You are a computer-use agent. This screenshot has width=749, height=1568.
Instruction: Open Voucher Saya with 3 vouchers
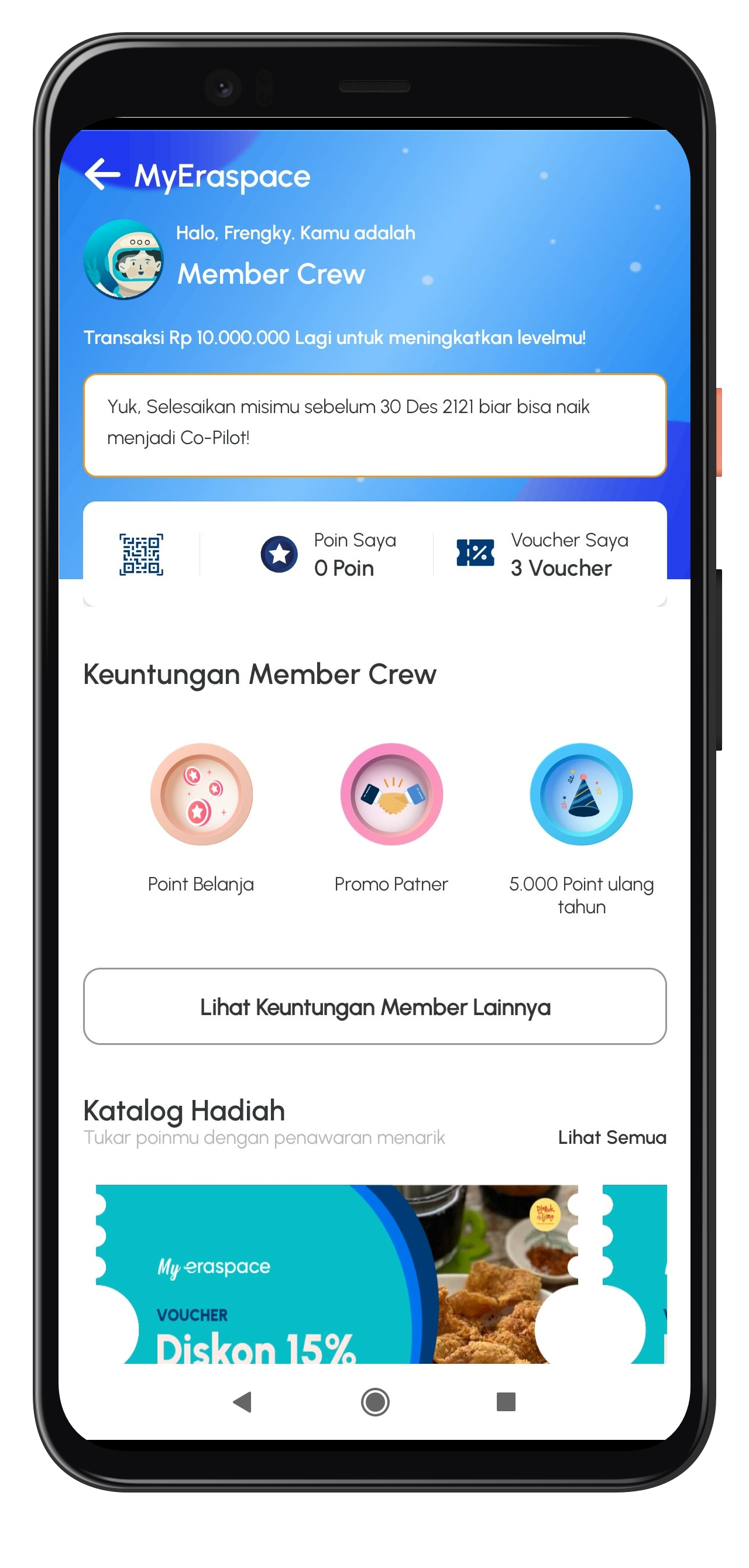[x=542, y=554]
